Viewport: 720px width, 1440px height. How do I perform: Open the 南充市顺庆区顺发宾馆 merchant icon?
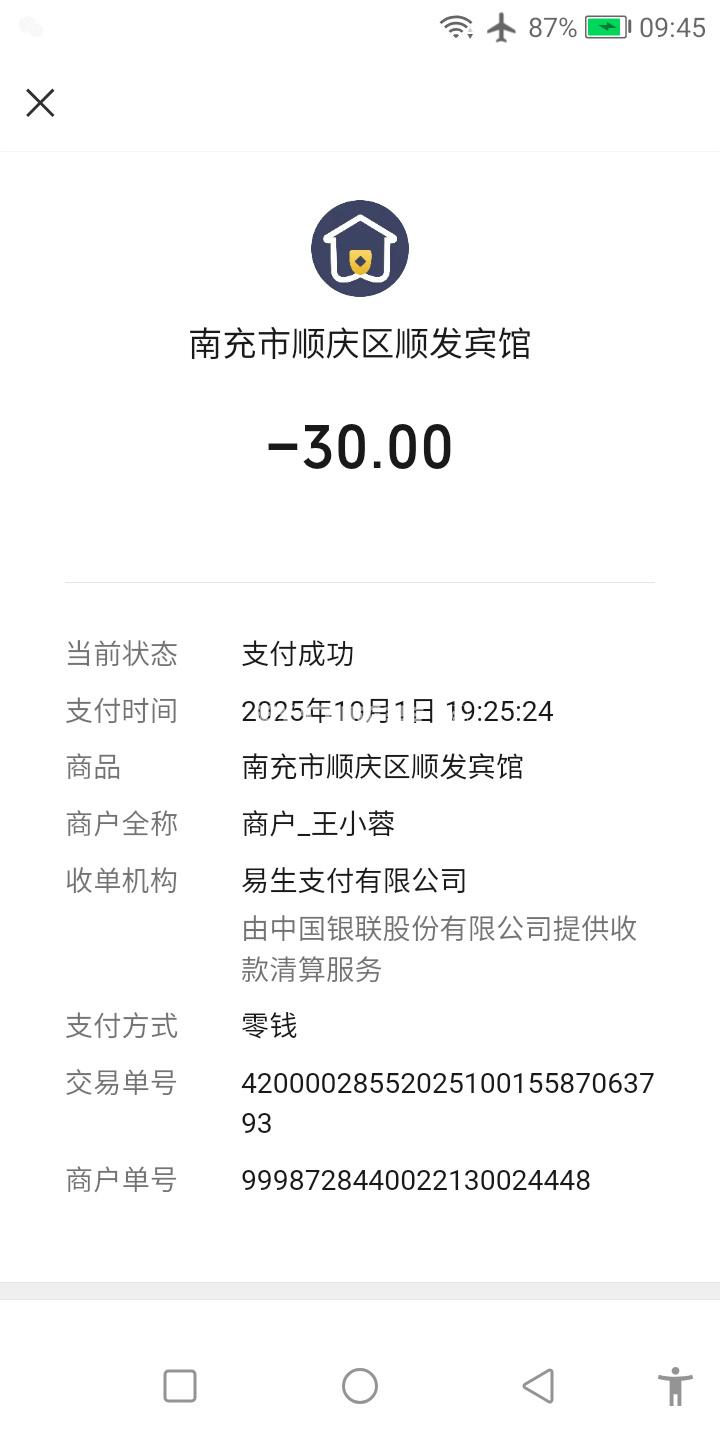point(360,248)
